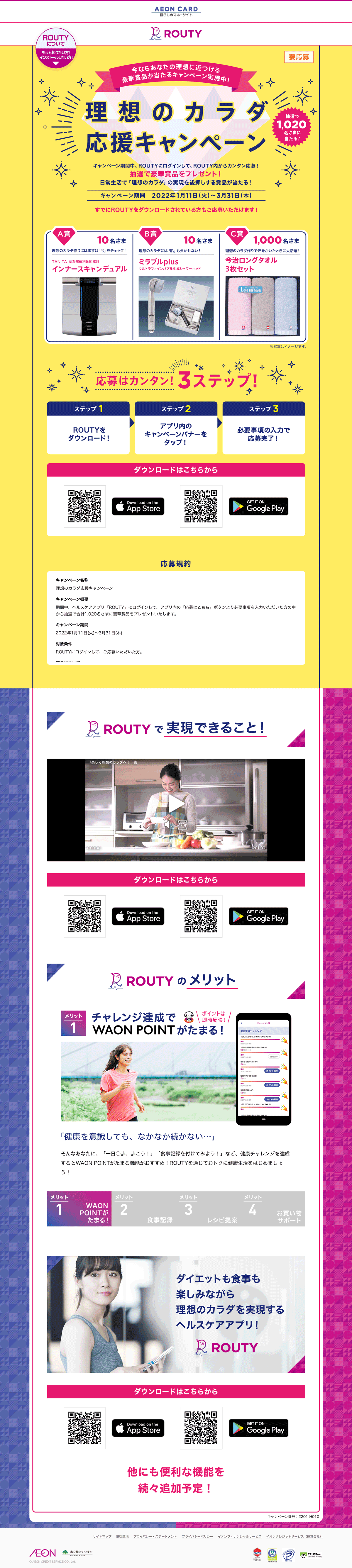Tap the last Google Play download button

pos(258,1428)
